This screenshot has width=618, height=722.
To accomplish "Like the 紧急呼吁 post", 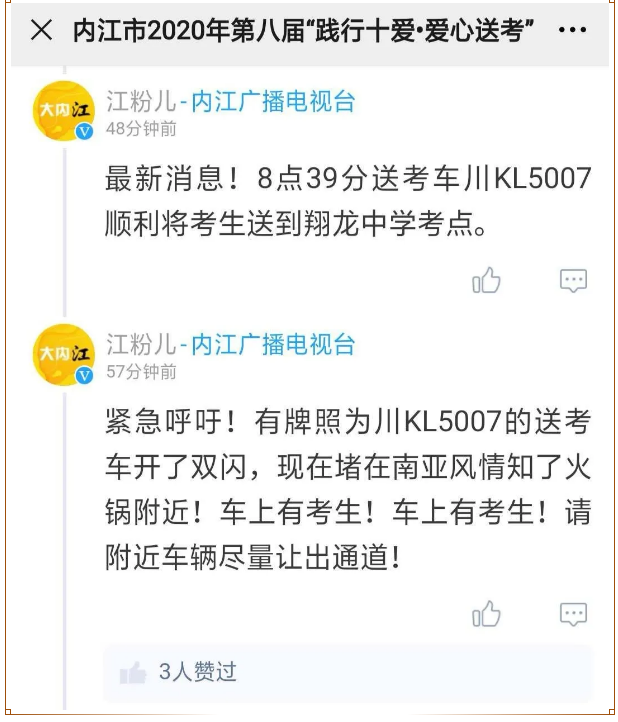I will click(x=486, y=614).
